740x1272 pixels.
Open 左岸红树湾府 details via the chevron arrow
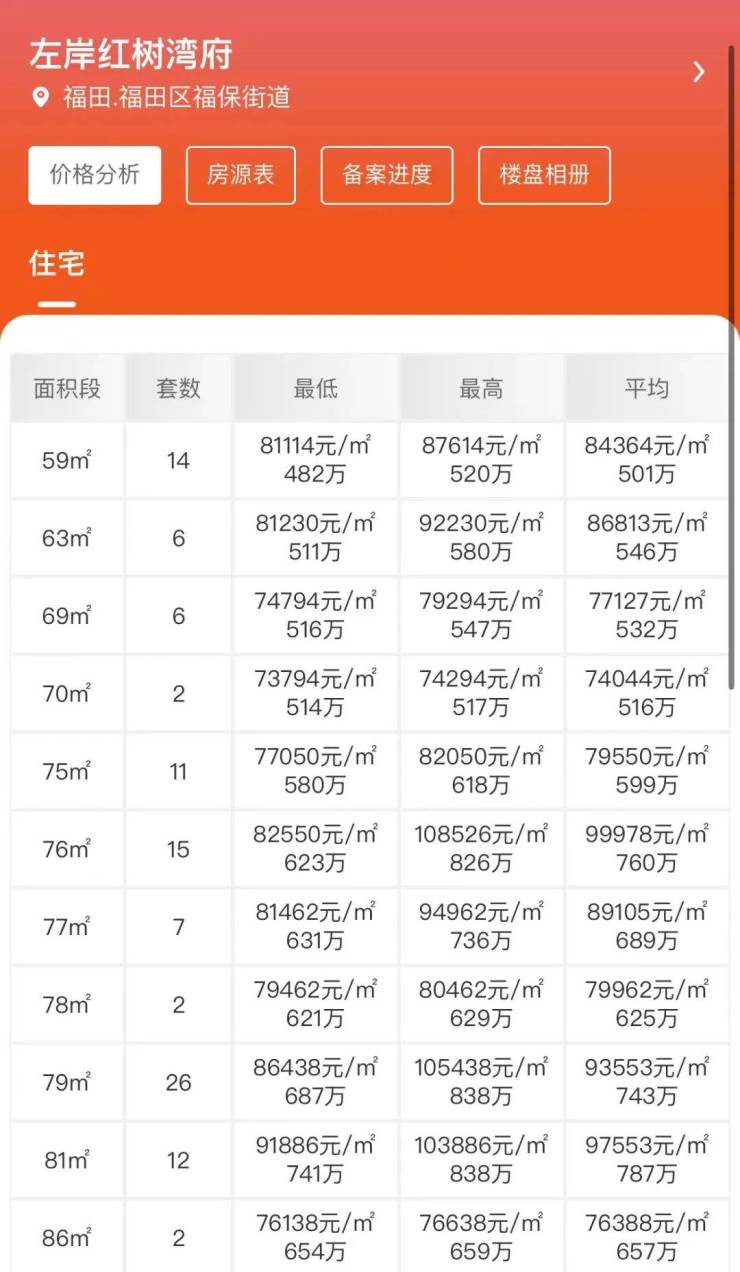[x=699, y=72]
